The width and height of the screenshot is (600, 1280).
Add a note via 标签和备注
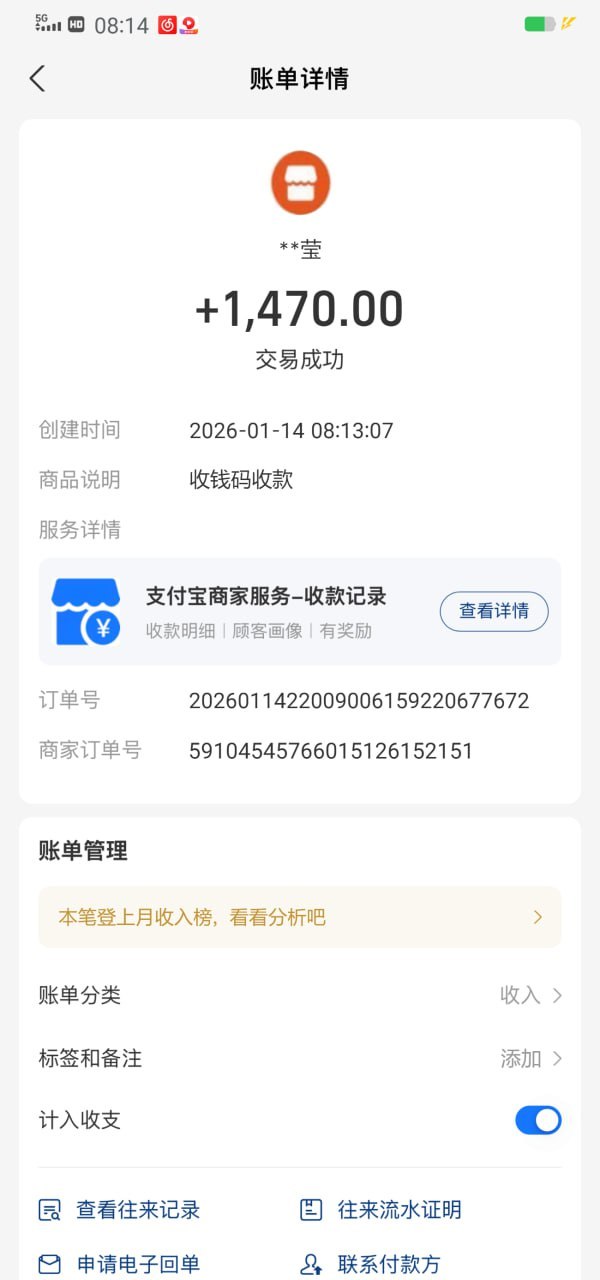(x=300, y=1058)
